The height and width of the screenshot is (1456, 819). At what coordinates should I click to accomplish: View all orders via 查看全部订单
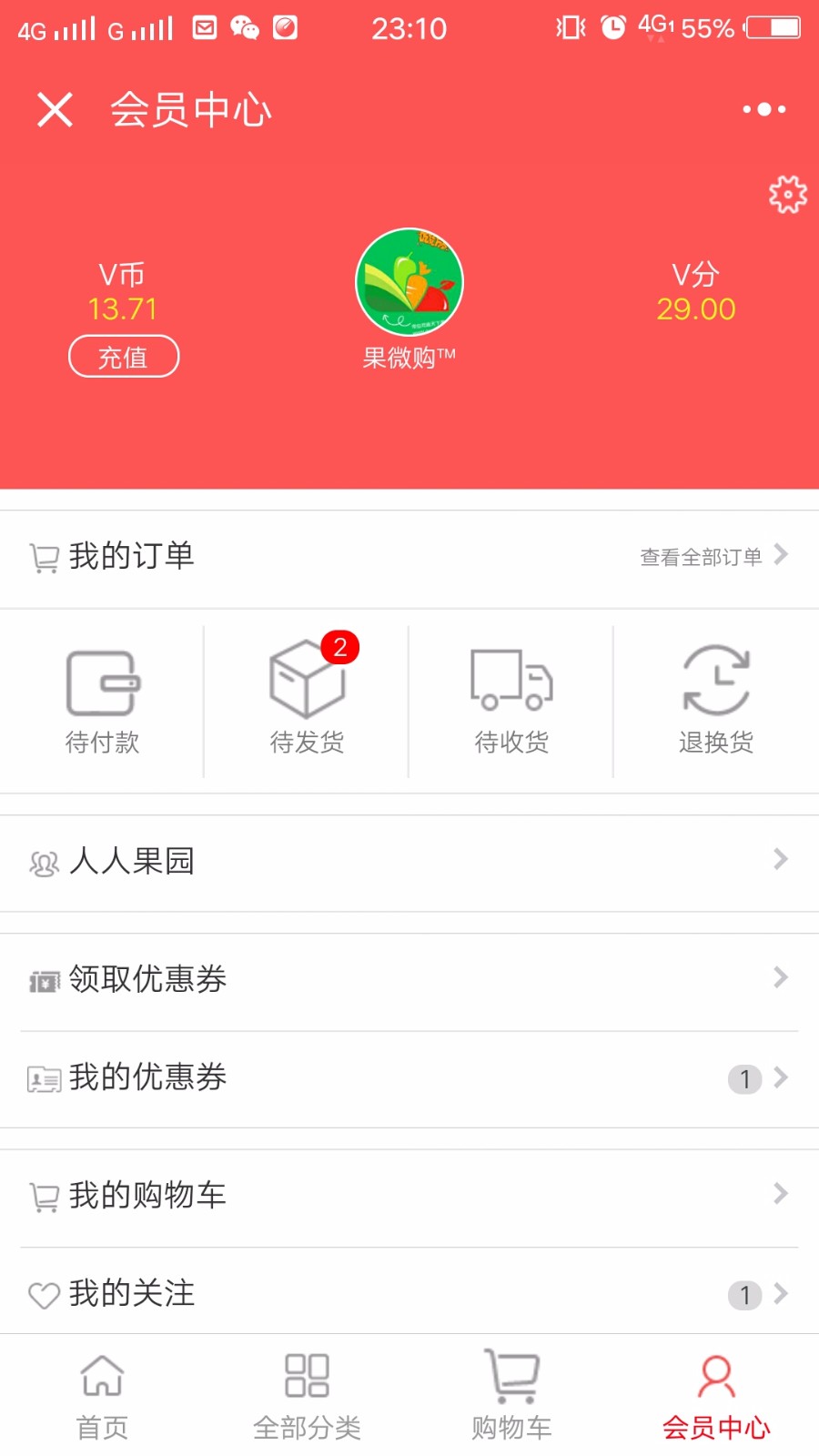[713, 556]
